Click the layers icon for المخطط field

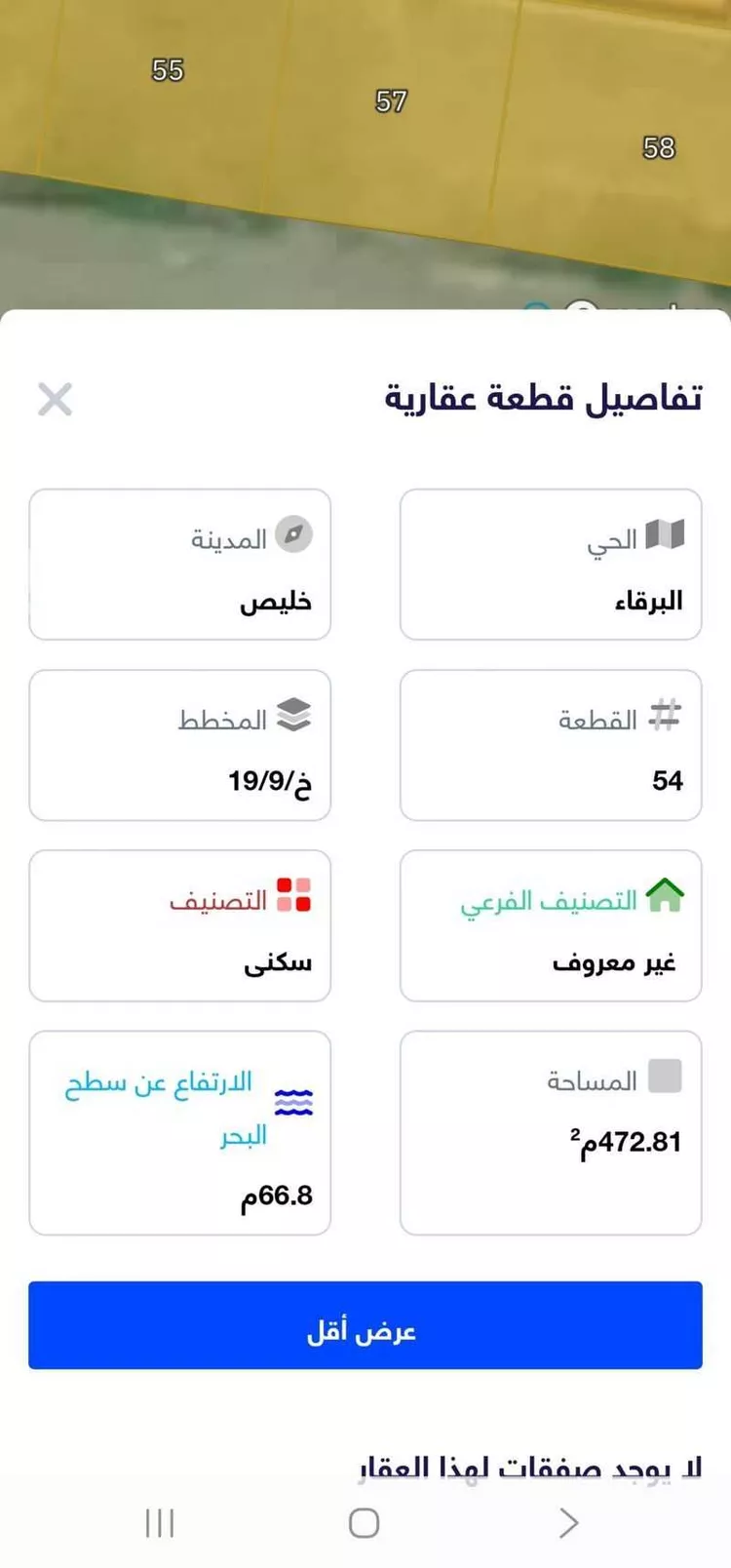click(x=293, y=715)
